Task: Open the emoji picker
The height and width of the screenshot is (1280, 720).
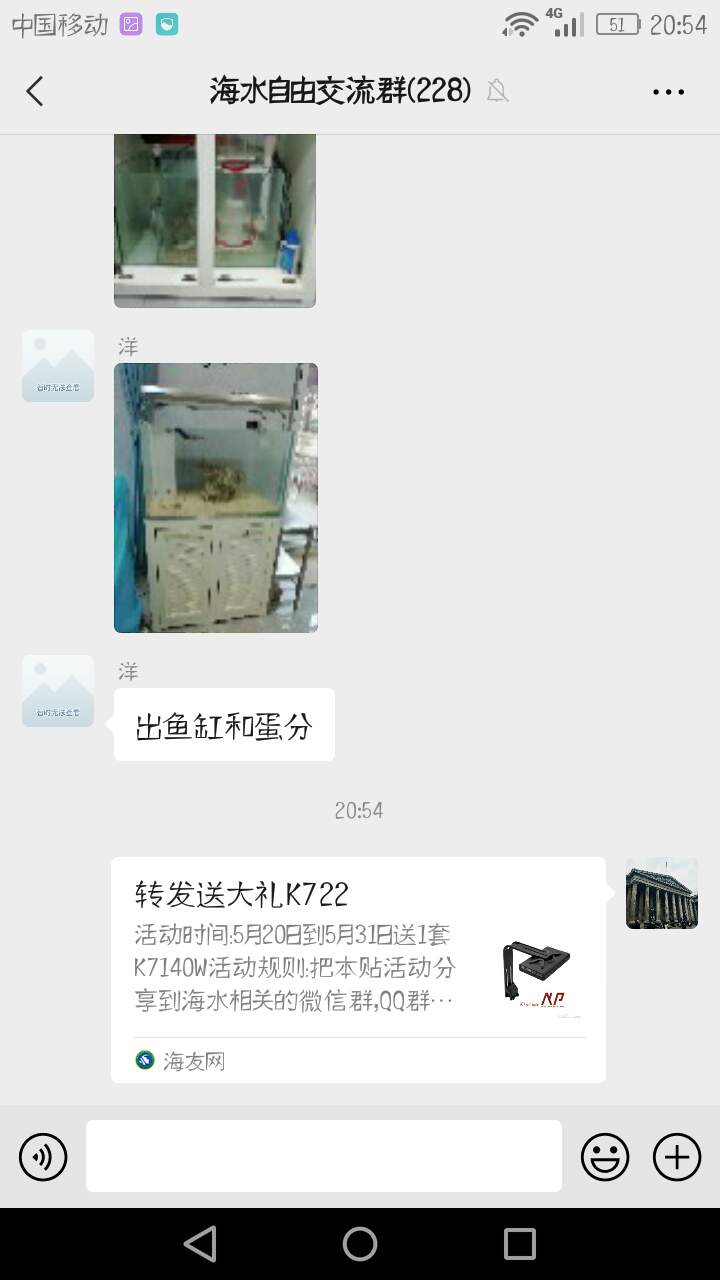Action: pos(605,1157)
